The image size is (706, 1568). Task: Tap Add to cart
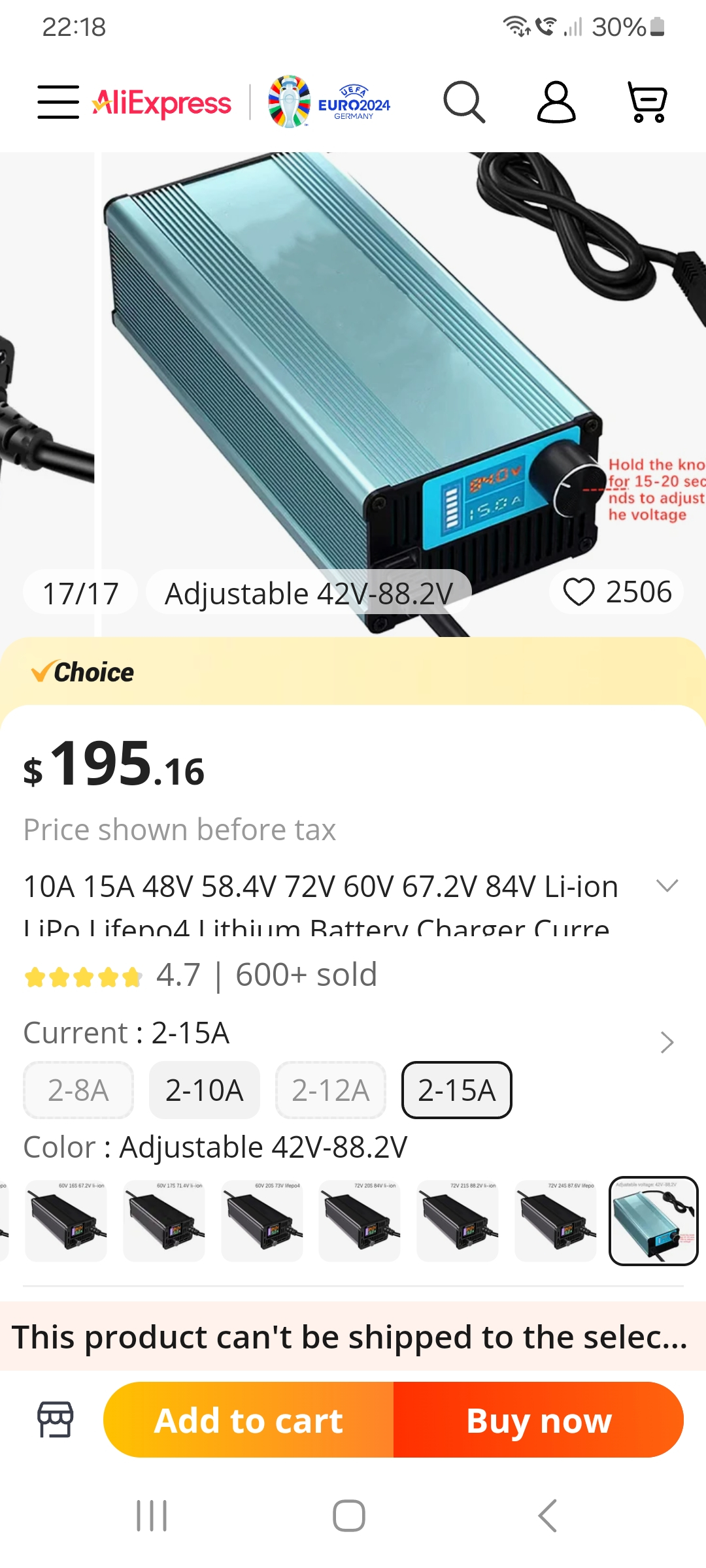pos(248,1420)
